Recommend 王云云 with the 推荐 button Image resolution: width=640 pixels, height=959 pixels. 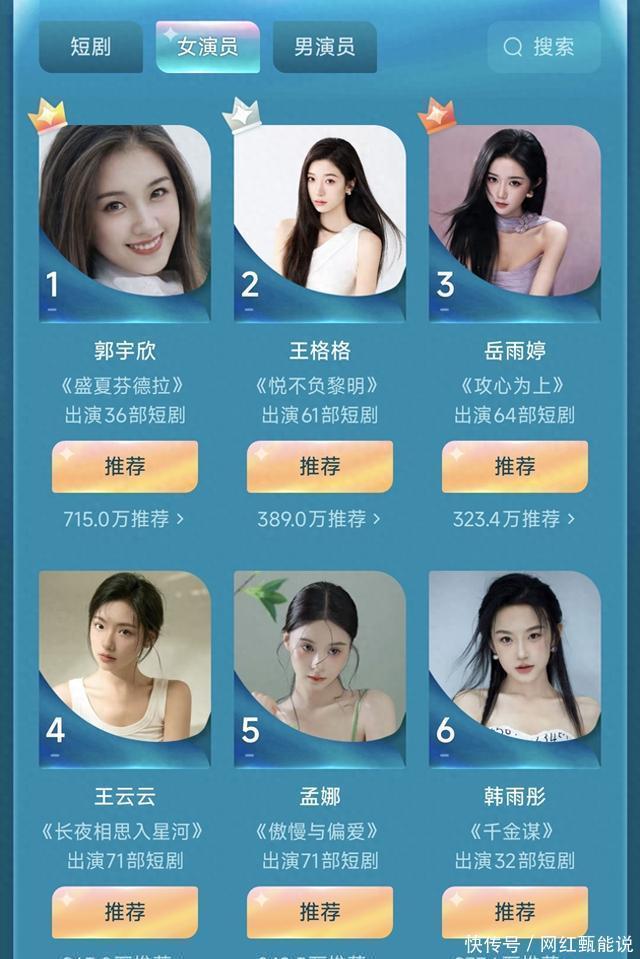[125, 911]
